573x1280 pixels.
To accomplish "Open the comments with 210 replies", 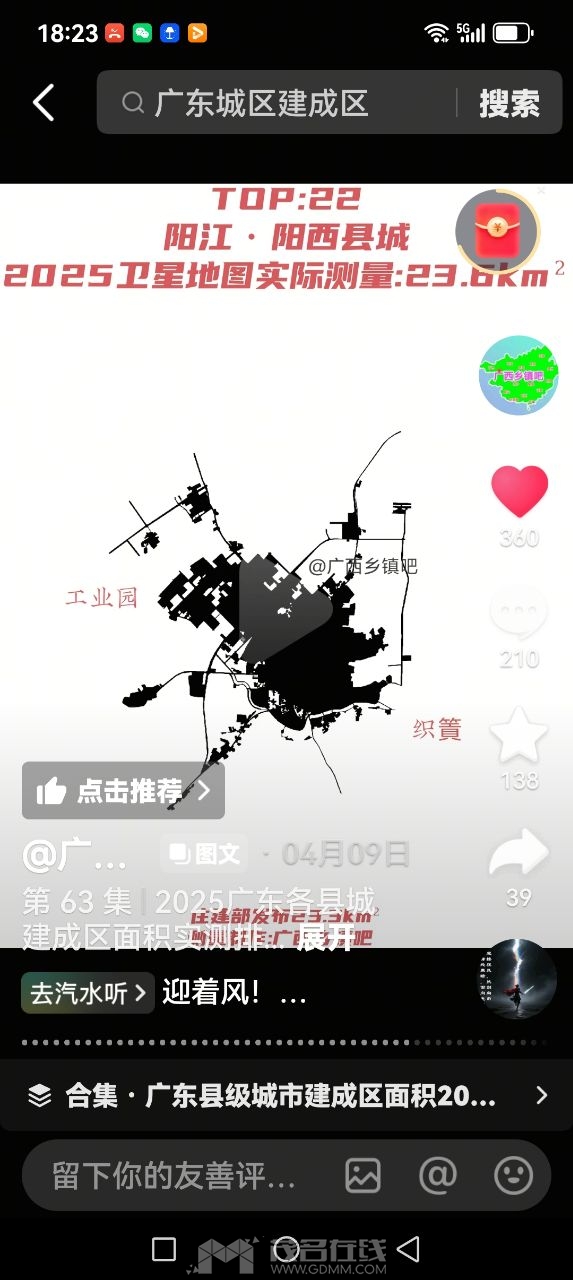I will coord(519,614).
